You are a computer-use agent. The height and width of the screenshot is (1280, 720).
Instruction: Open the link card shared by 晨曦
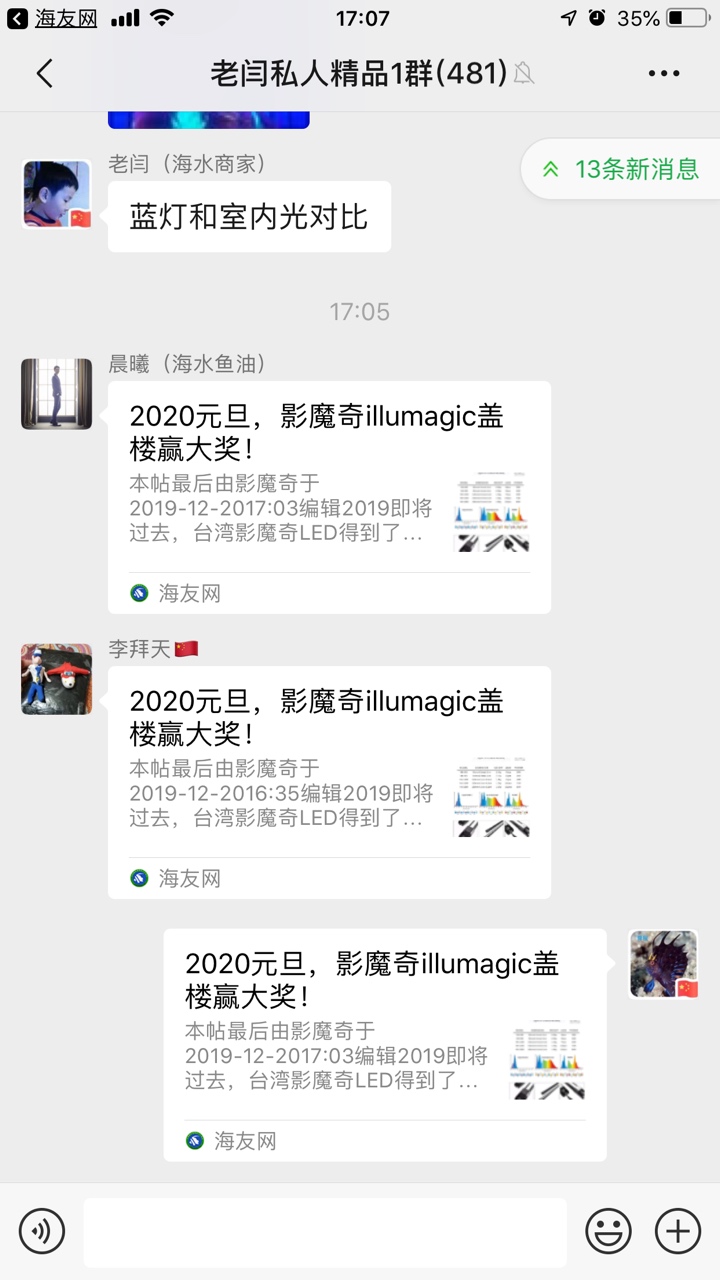pos(329,497)
